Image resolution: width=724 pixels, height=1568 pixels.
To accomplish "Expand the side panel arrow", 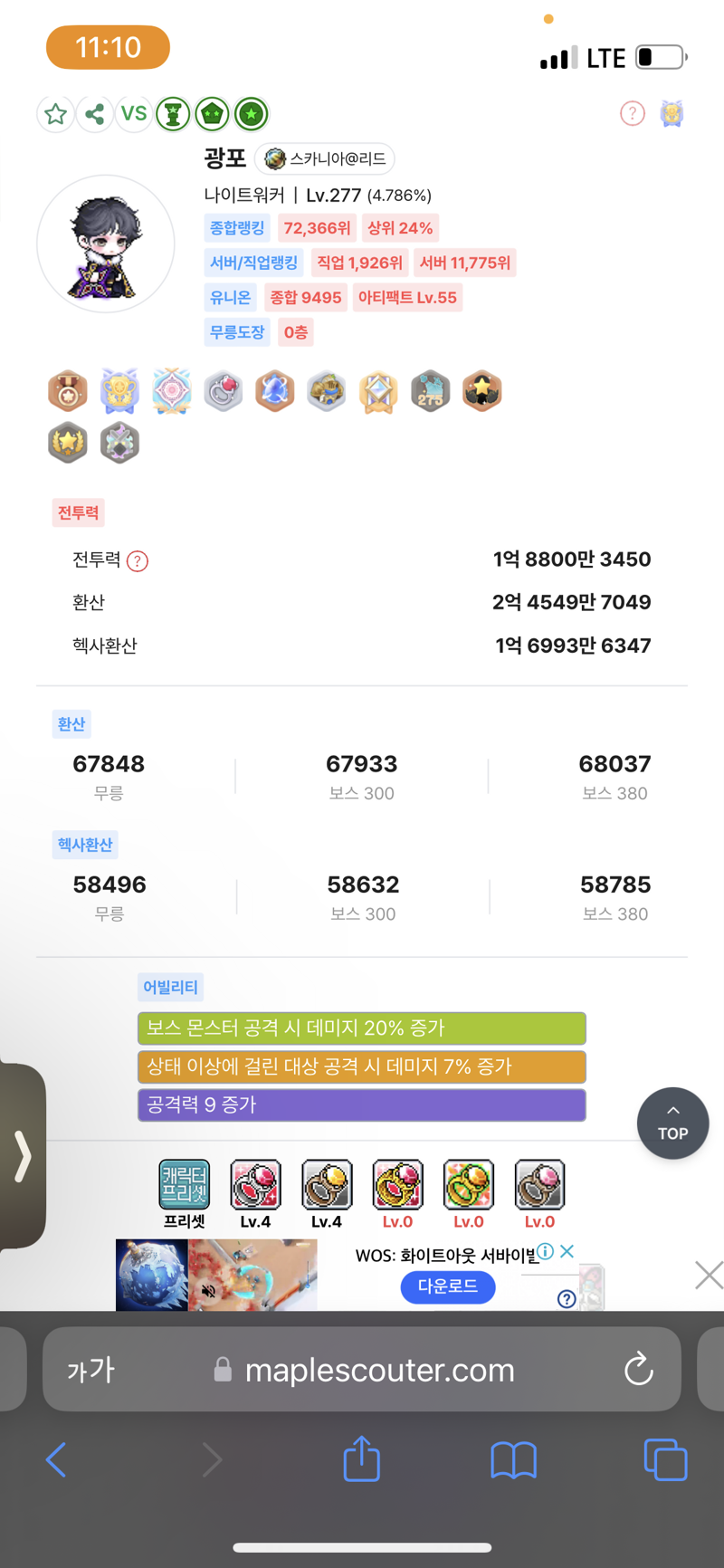I will (23, 1156).
